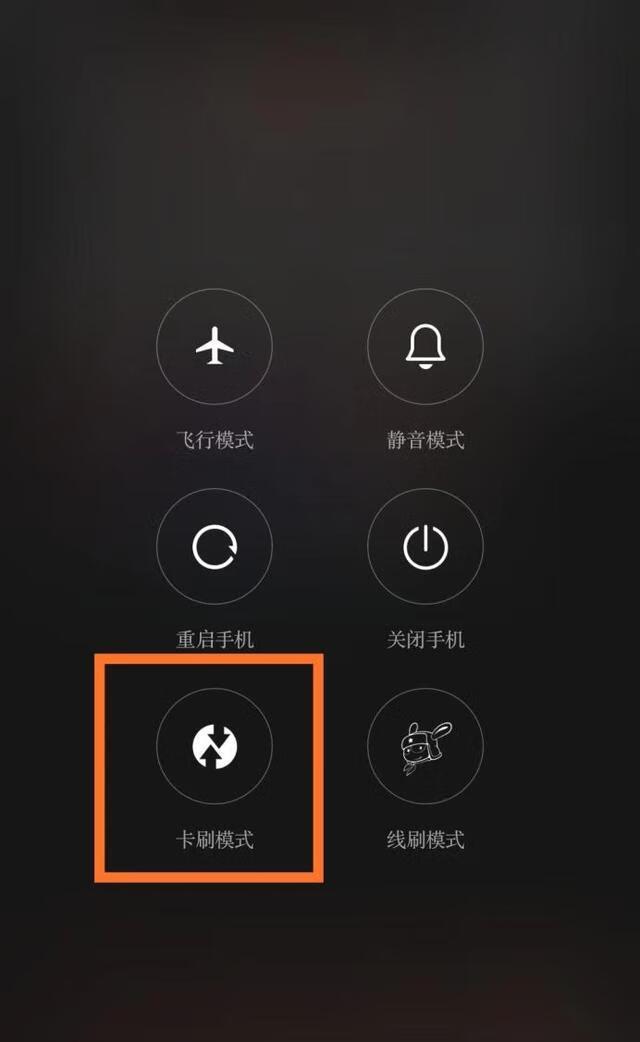Image resolution: width=640 pixels, height=1042 pixels.
Task: Enter 卡刷模式 recovery mode
Action: (214, 746)
